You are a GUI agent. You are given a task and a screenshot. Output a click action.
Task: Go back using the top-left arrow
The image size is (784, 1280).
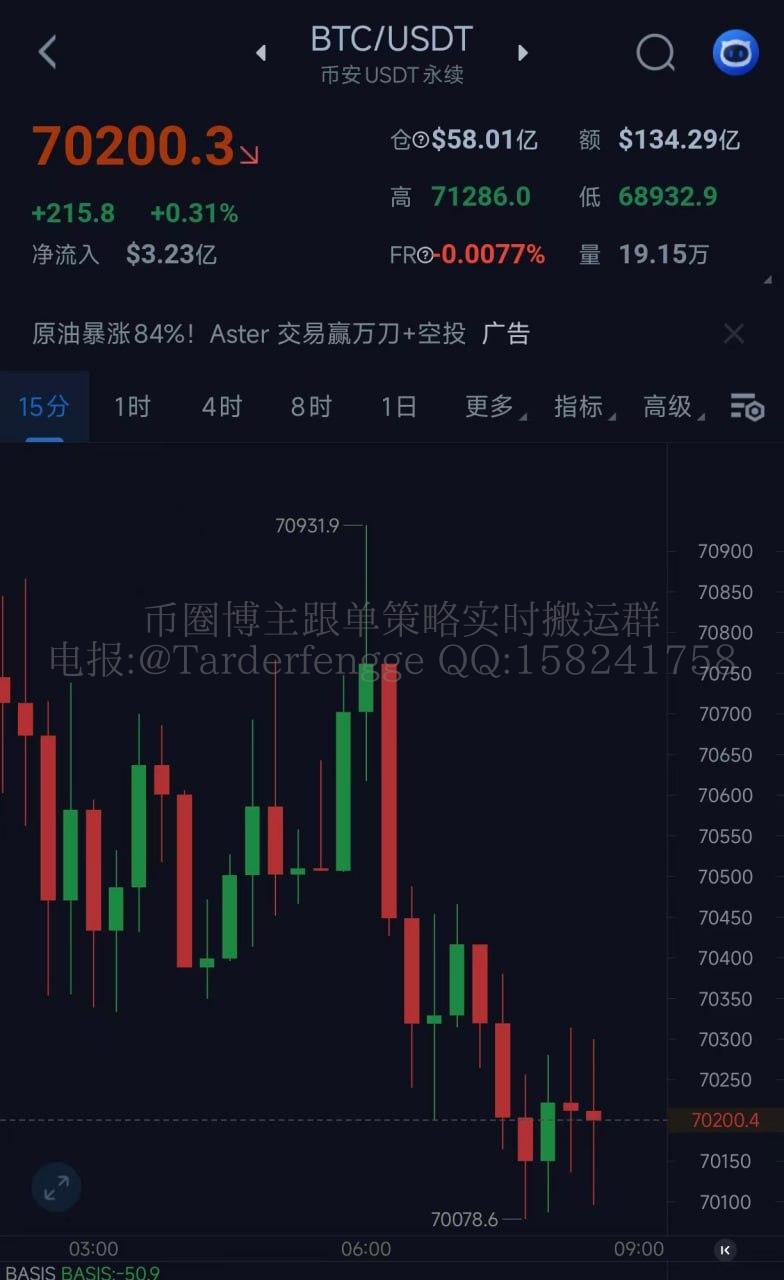(x=47, y=52)
